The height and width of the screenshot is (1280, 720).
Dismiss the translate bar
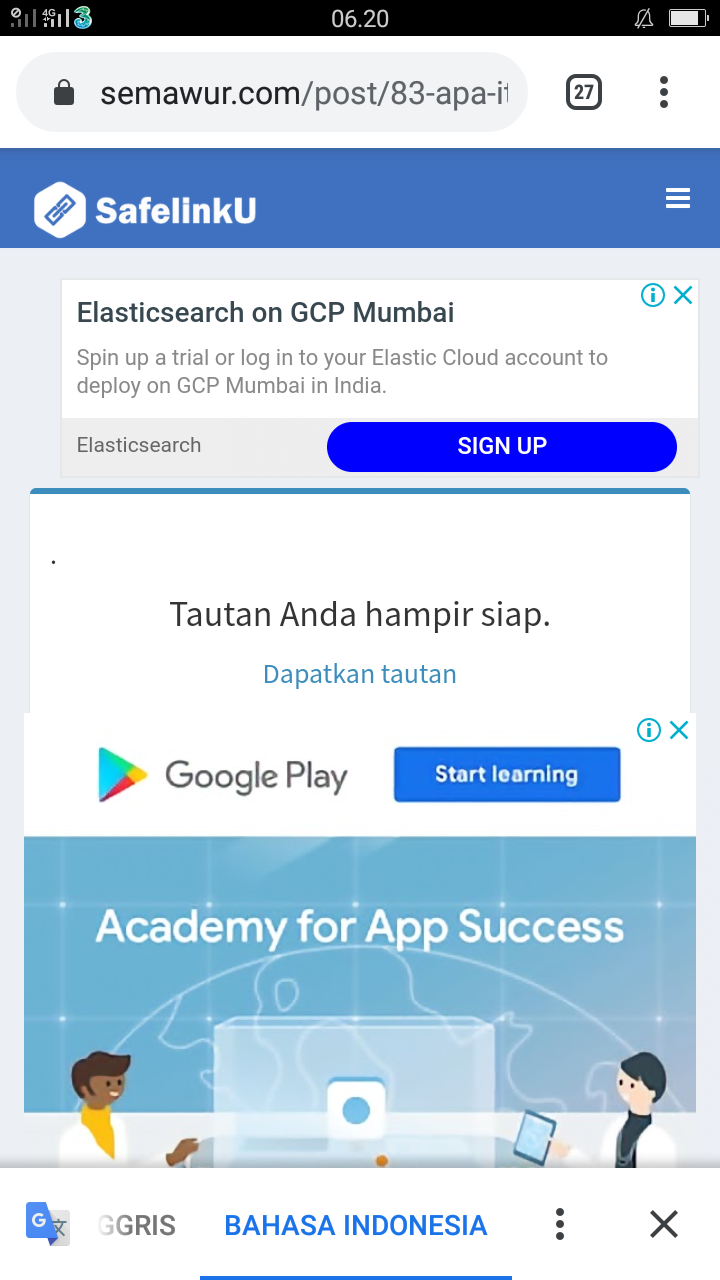[x=664, y=1225]
